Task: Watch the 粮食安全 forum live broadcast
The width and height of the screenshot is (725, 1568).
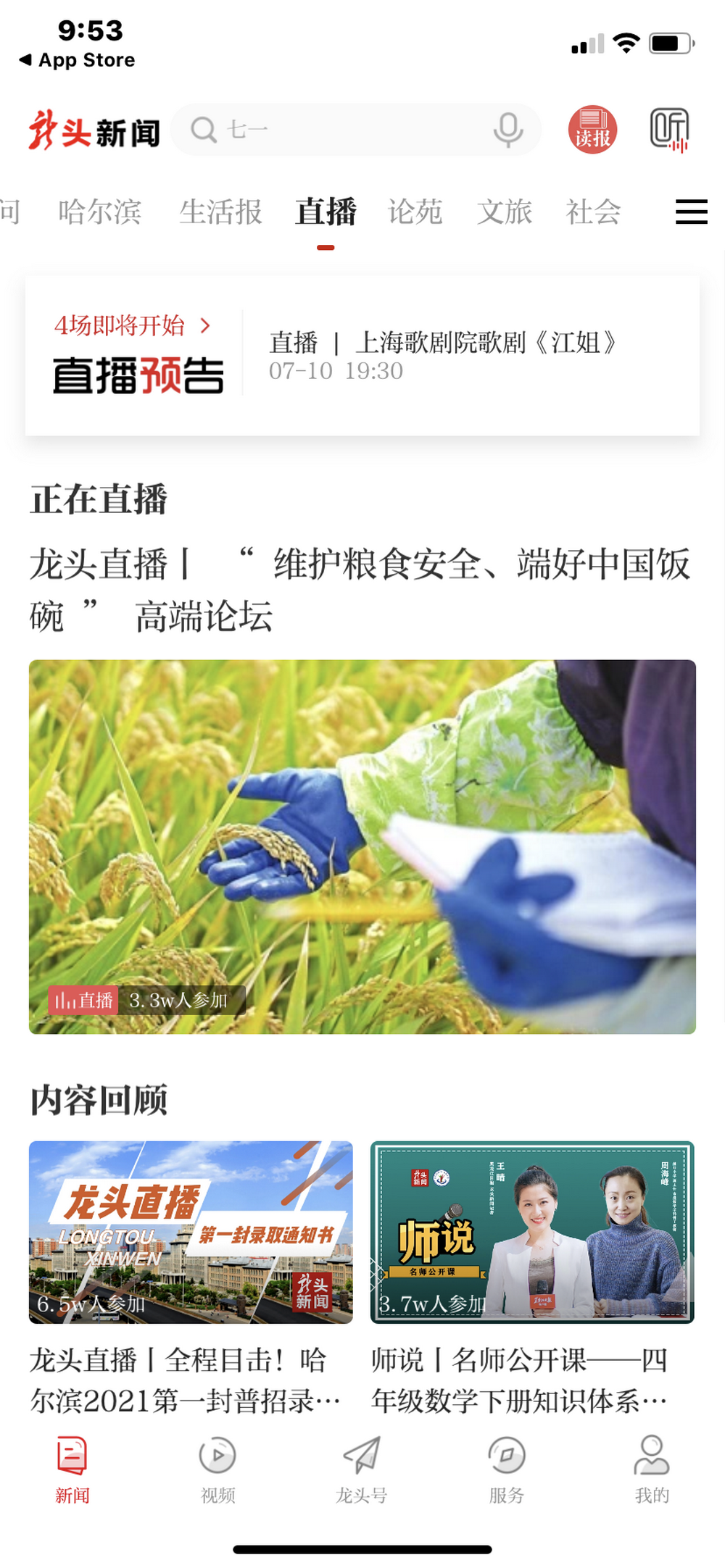Action: (362, 846)
